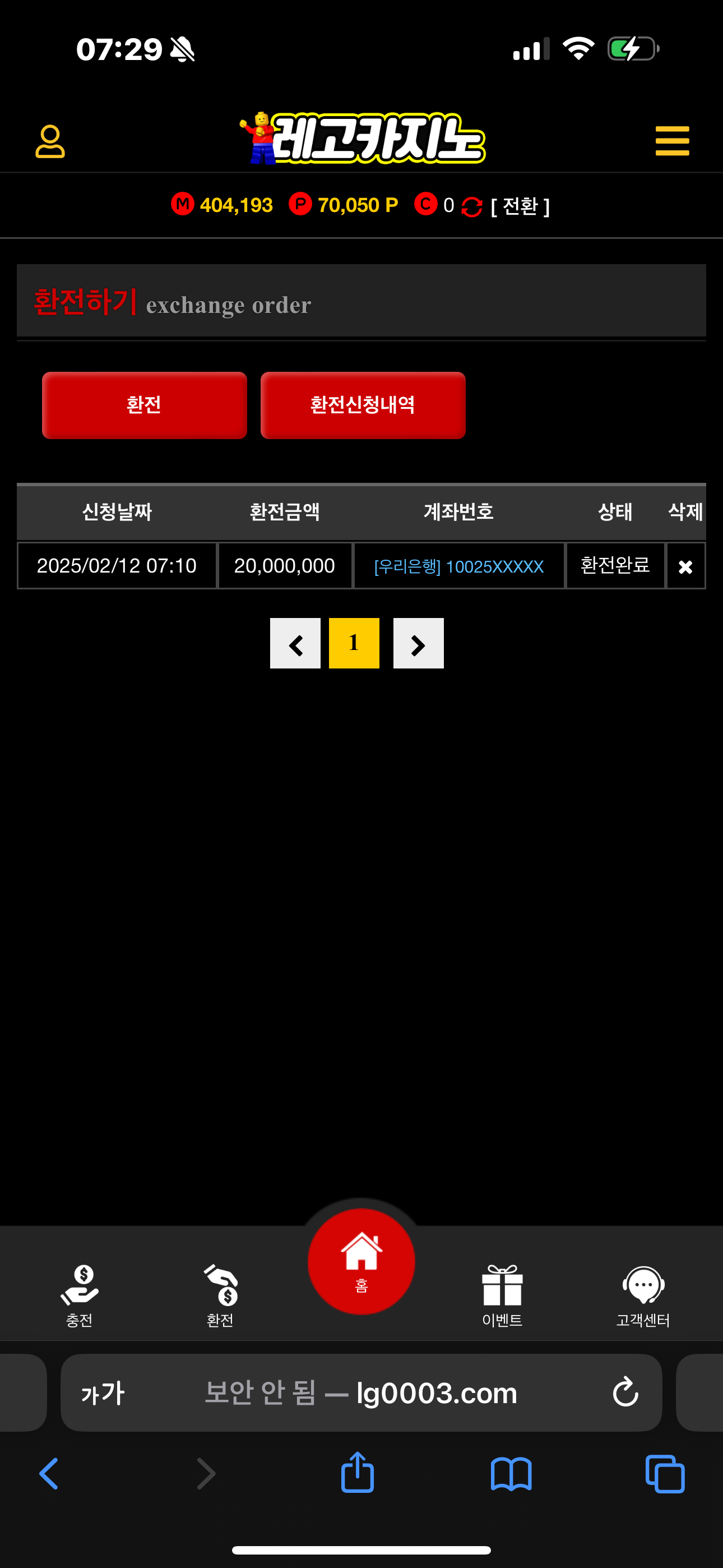View 환전신청내역 history
723x1568 pixels.
tap(363, 405)
